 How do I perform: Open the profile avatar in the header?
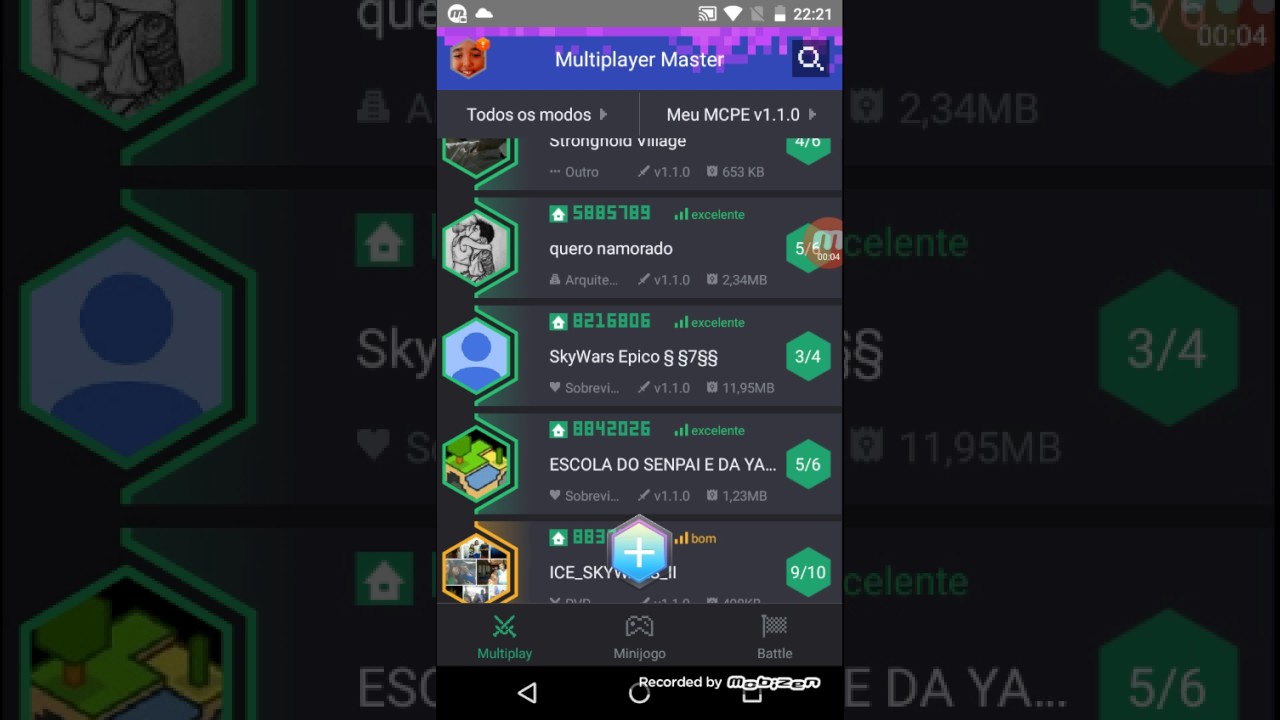[468, 59]
